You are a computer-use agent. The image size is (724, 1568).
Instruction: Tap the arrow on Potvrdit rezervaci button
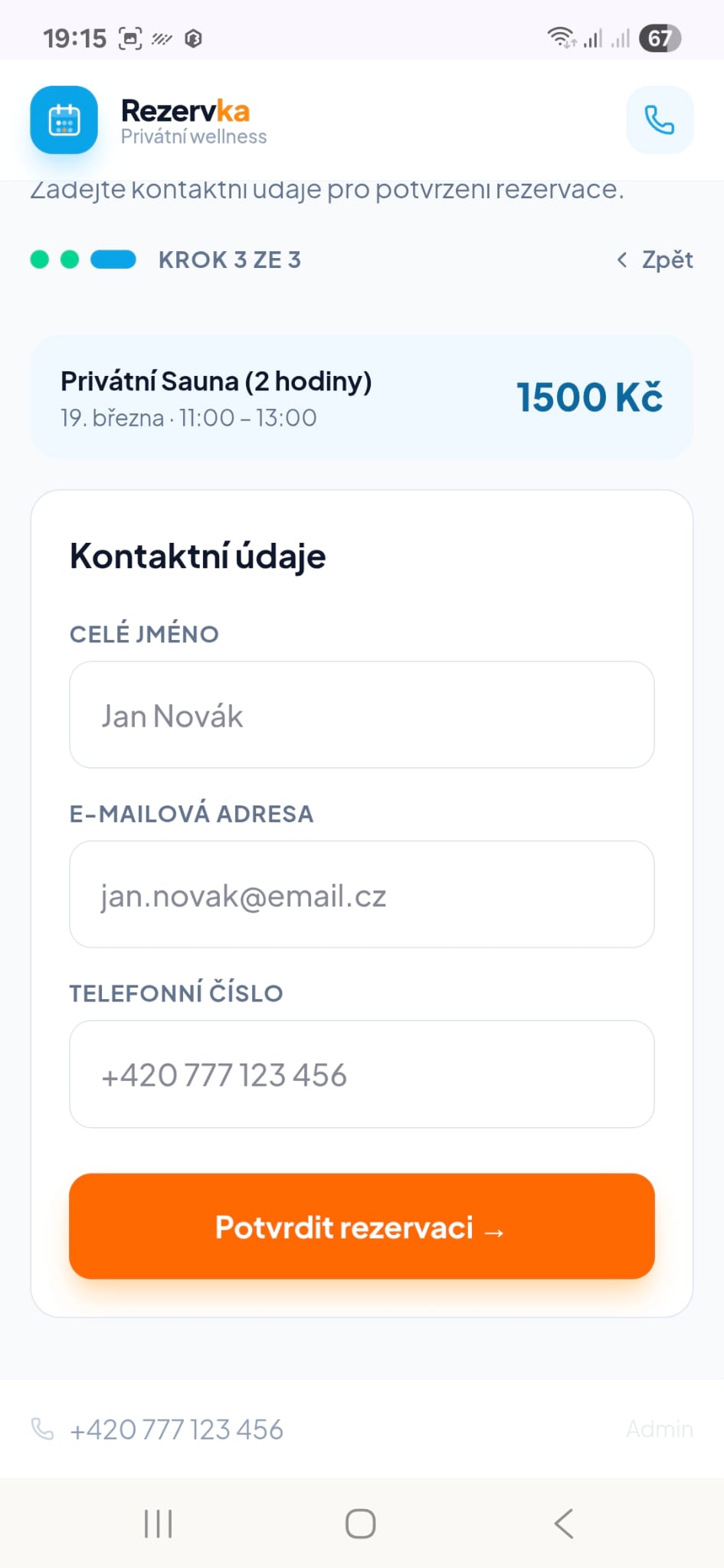tap(496, 1227)
